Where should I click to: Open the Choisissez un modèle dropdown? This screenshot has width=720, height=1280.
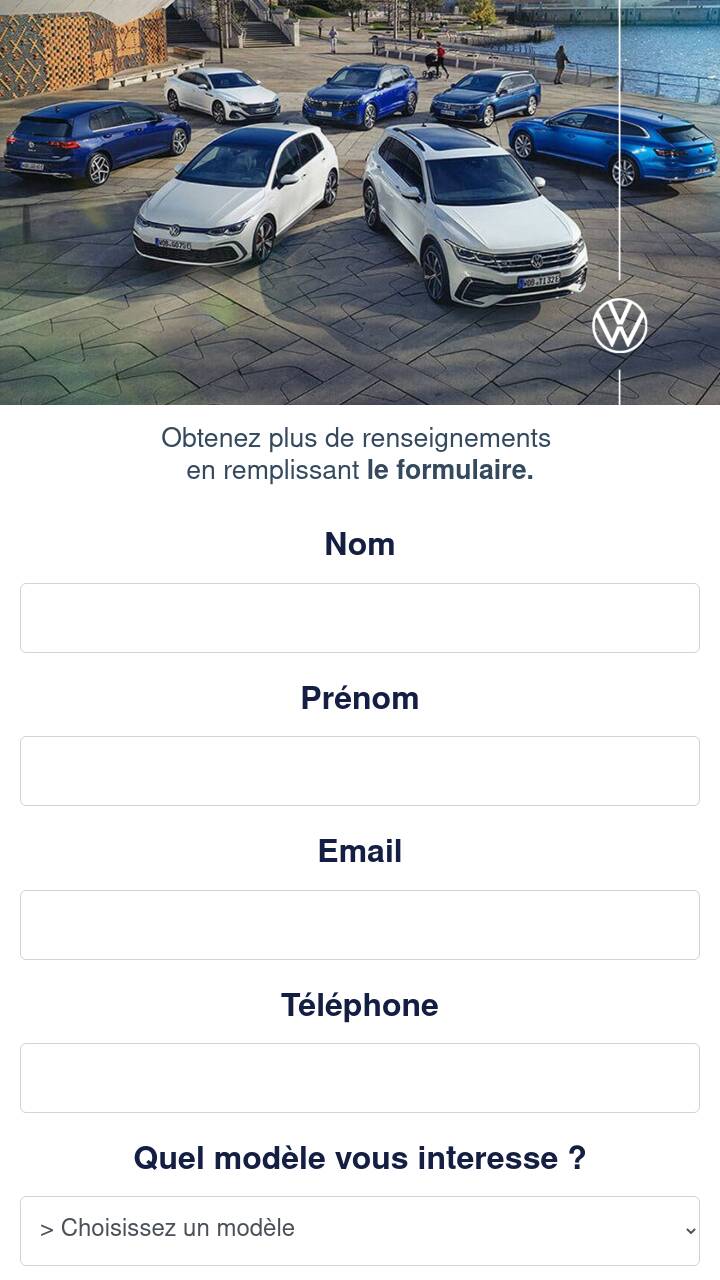pos(360,1230)
